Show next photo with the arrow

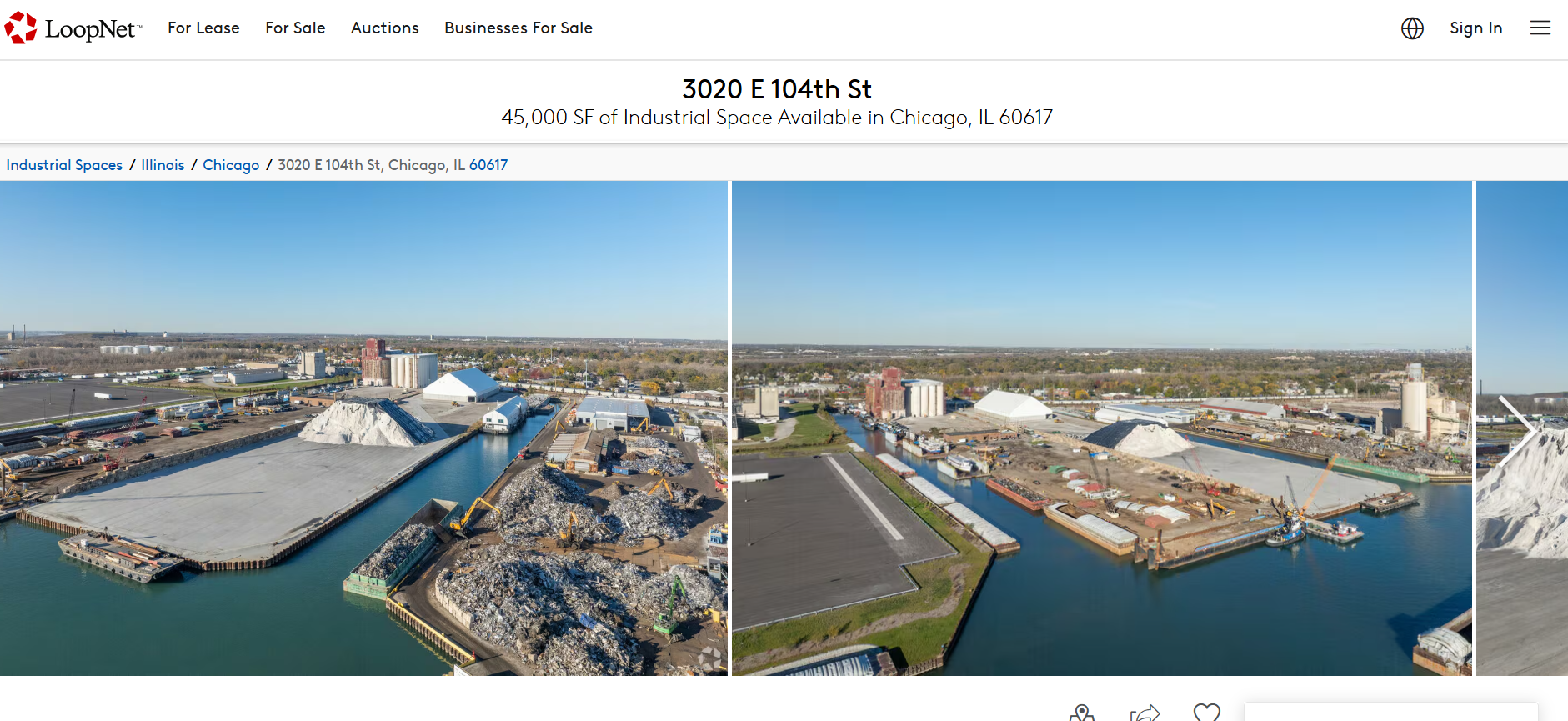pyautogui.click(x=1517, y=430)
